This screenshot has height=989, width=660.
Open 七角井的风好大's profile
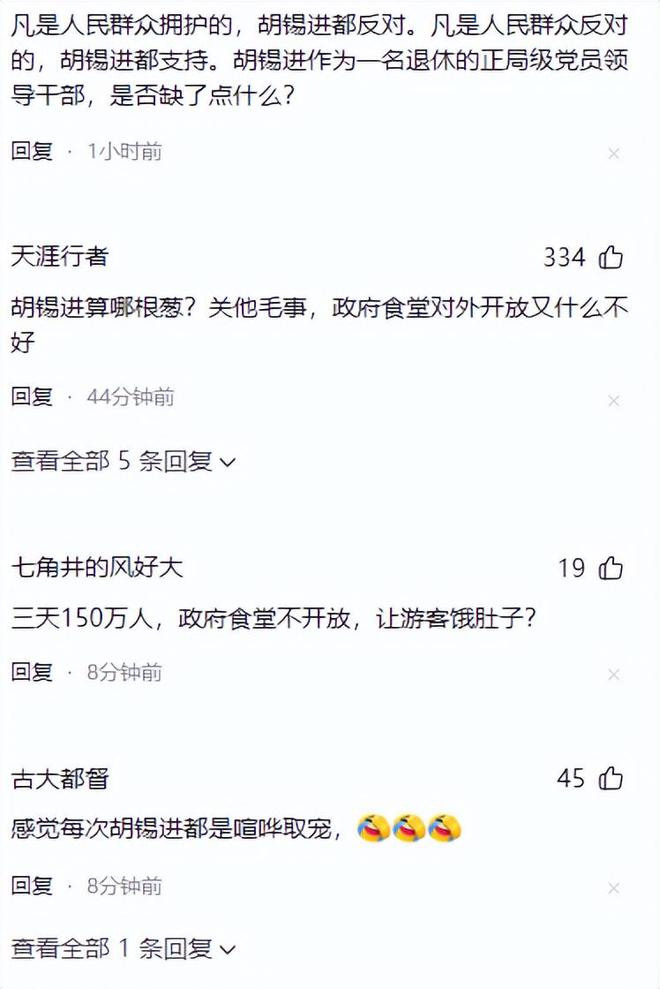97,568
